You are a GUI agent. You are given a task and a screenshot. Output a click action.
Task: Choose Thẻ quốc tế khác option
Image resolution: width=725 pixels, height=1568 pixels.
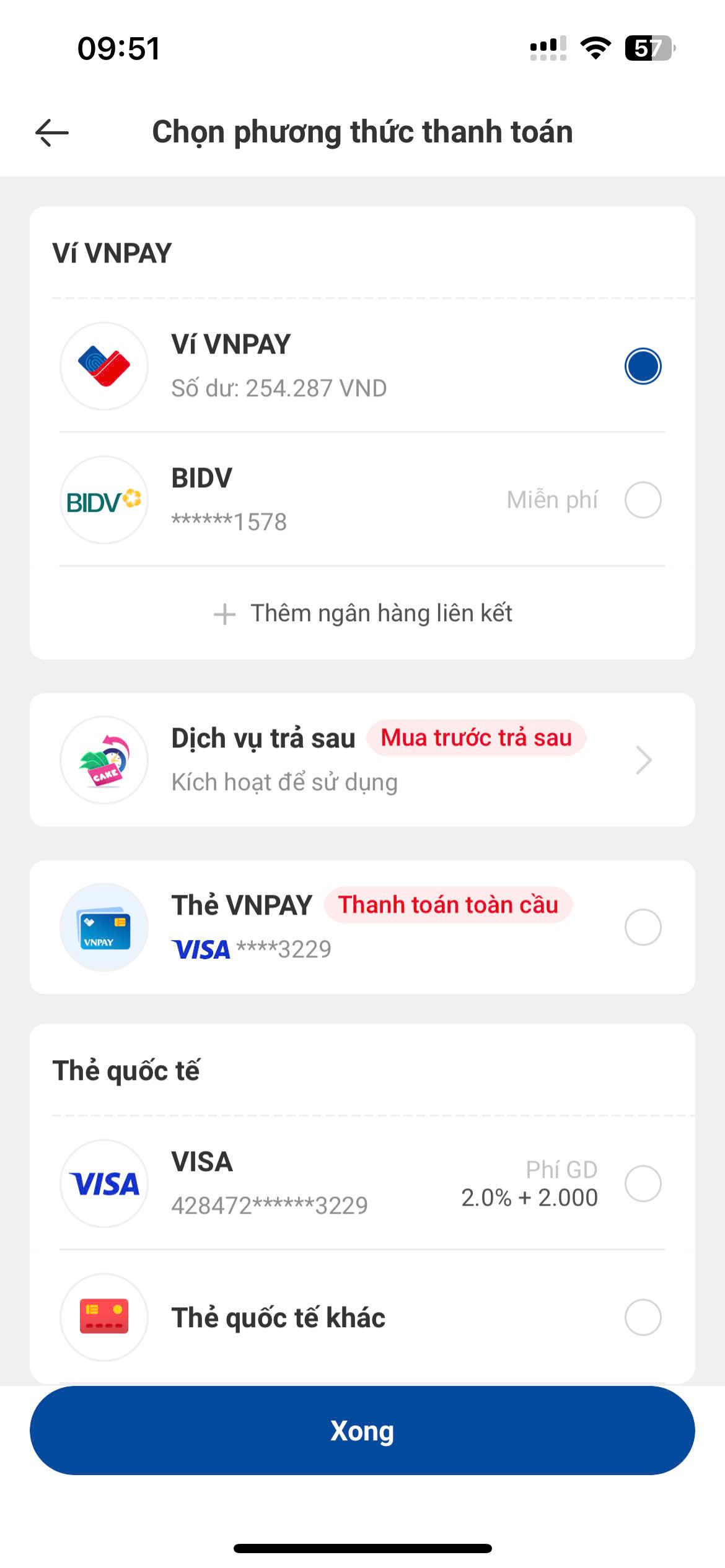point(362,1317)
